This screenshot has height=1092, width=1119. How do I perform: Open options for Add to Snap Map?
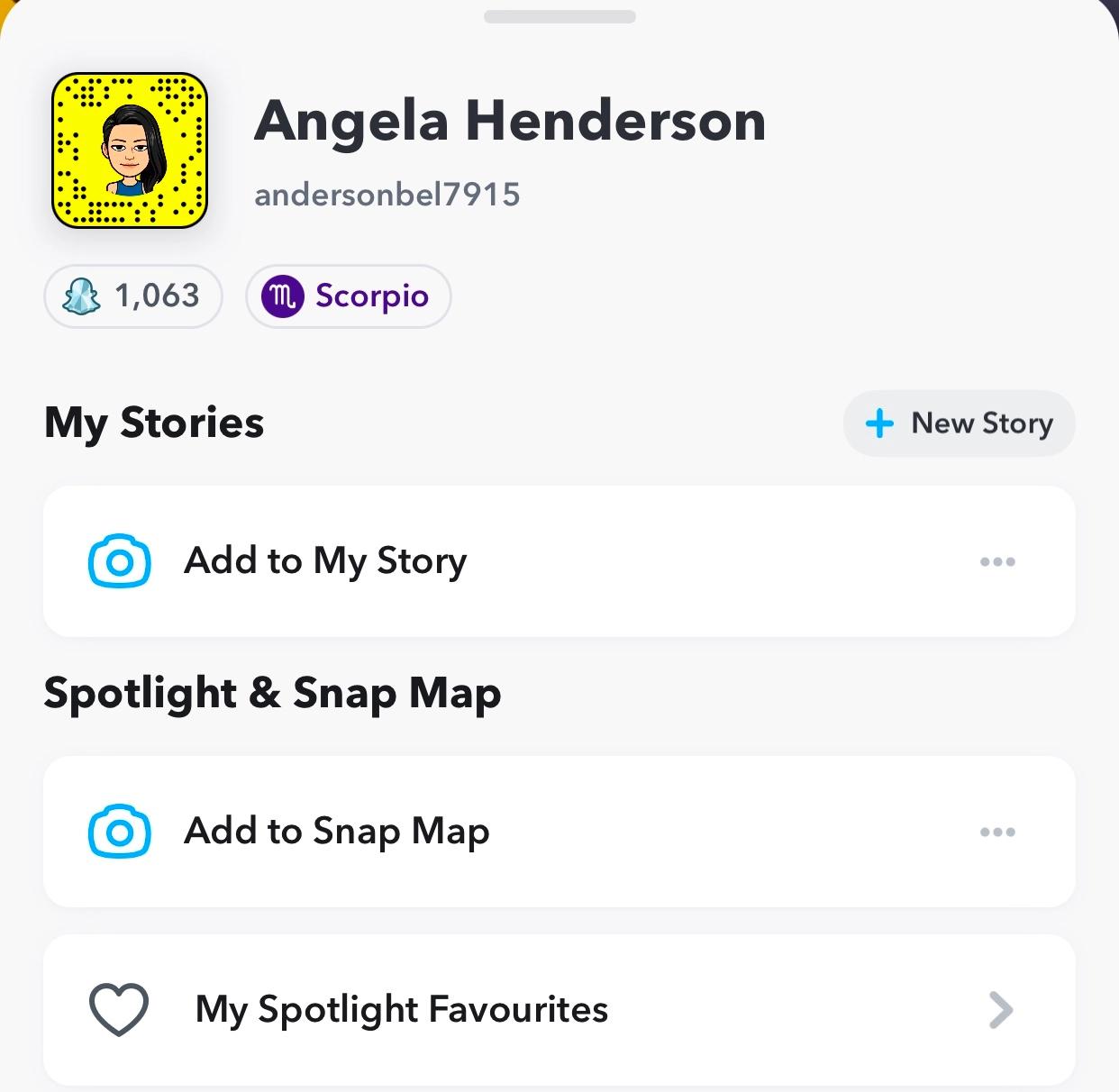point(997,832)
